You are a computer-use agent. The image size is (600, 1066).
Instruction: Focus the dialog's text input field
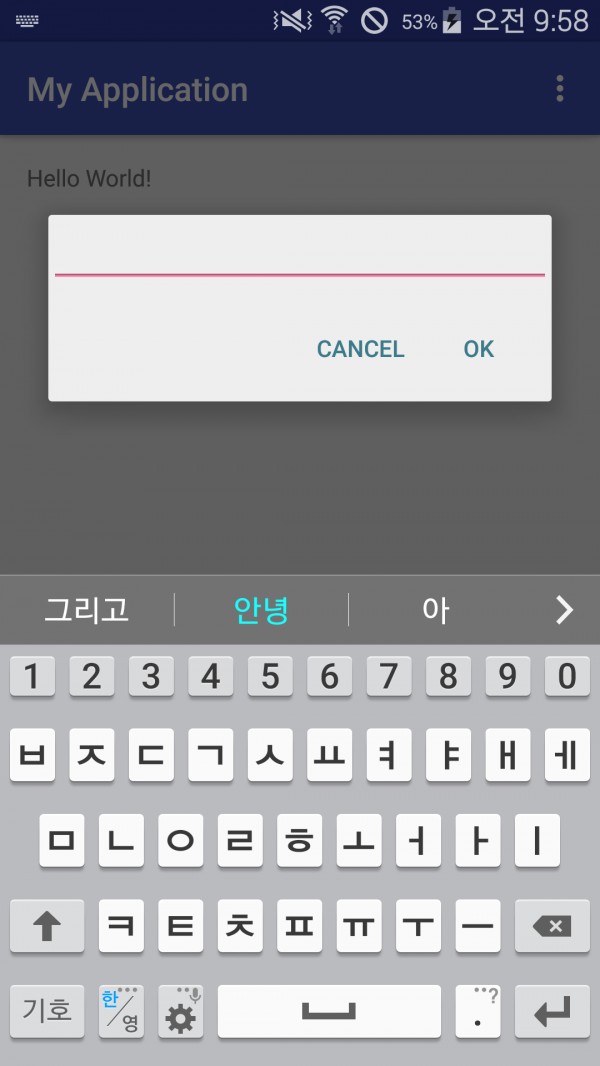coord(300,256)
